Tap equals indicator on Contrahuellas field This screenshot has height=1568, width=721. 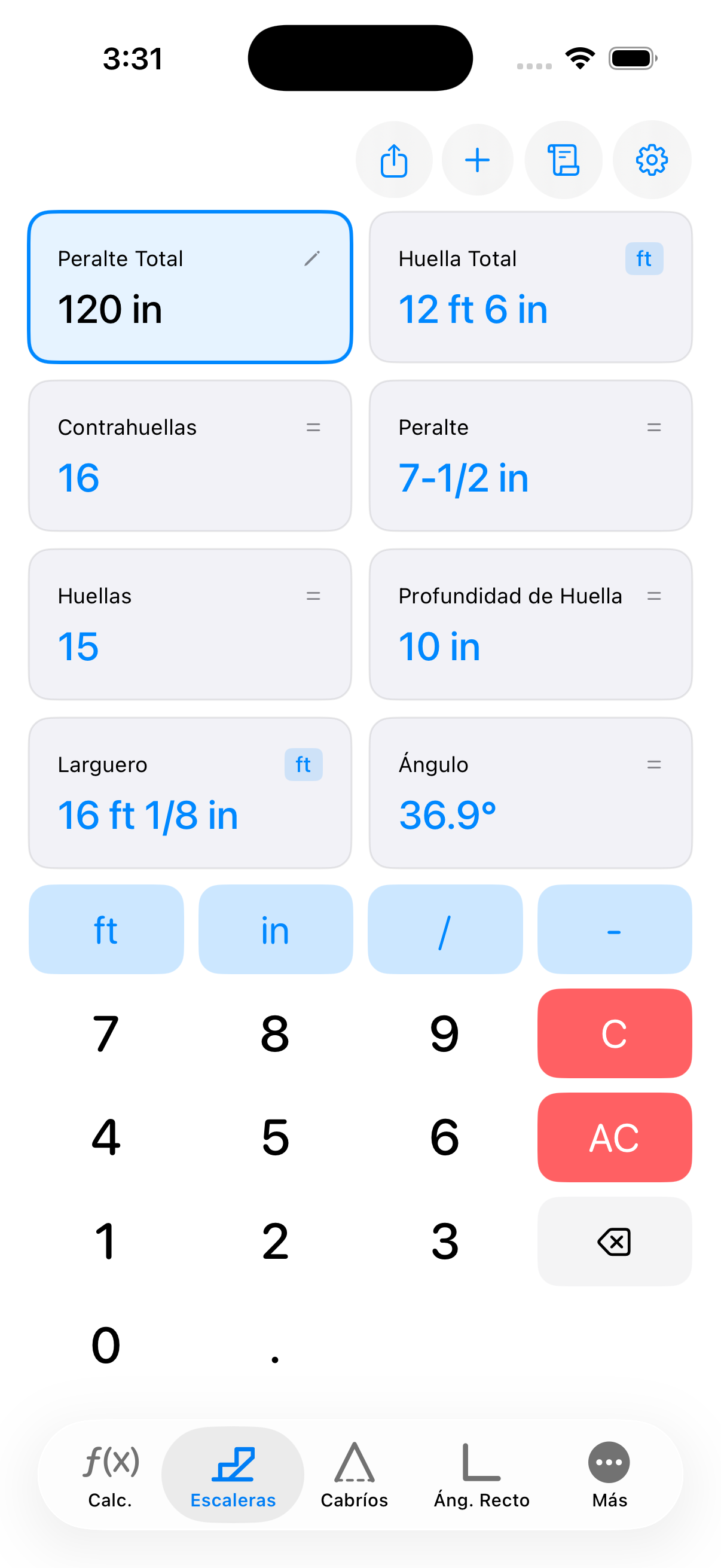314,428
